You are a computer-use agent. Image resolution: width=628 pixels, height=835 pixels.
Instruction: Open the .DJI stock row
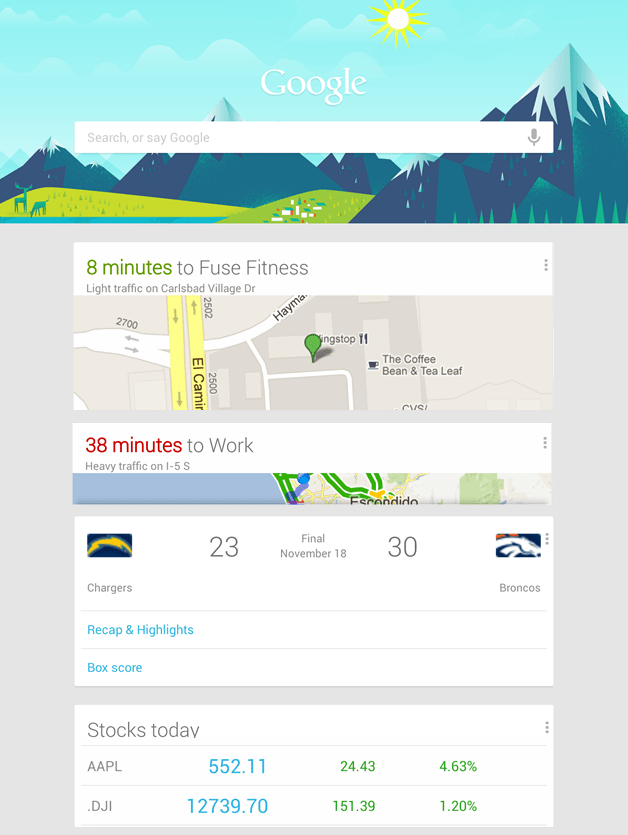(313, 806)
